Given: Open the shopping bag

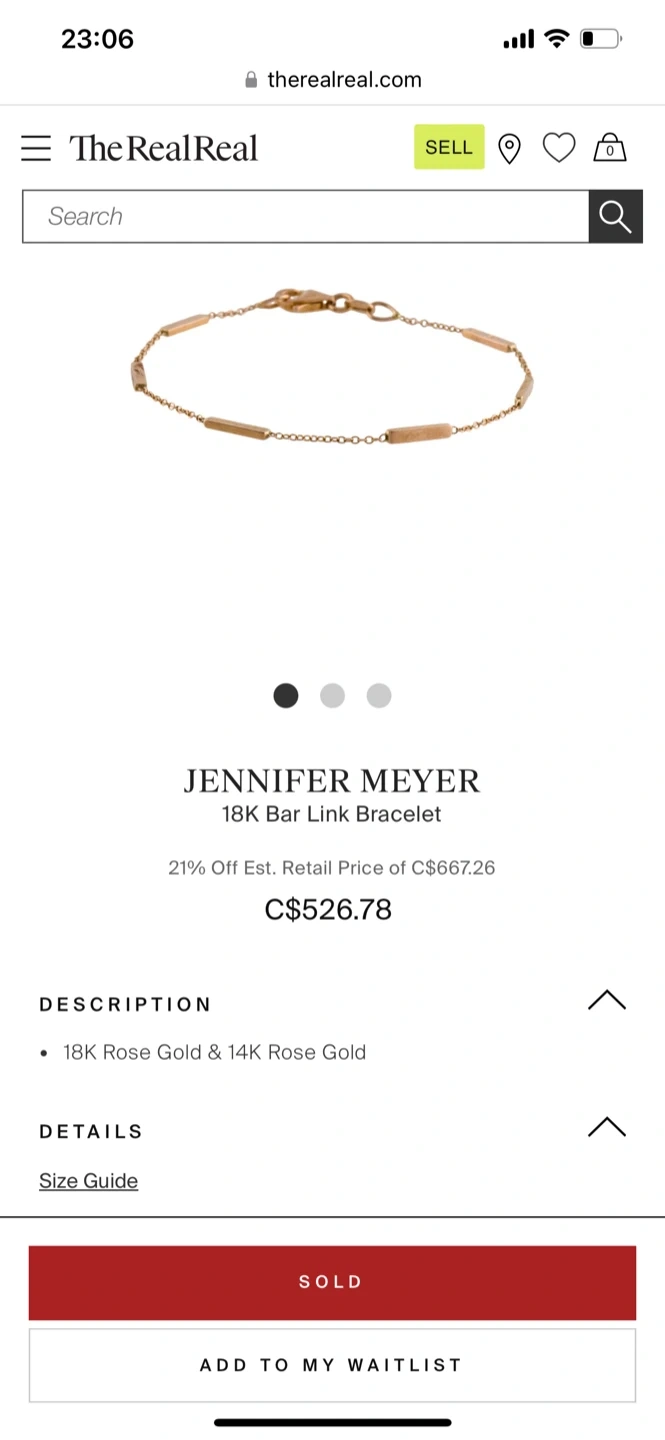Looking at the screenshot, I should [610, 148].
